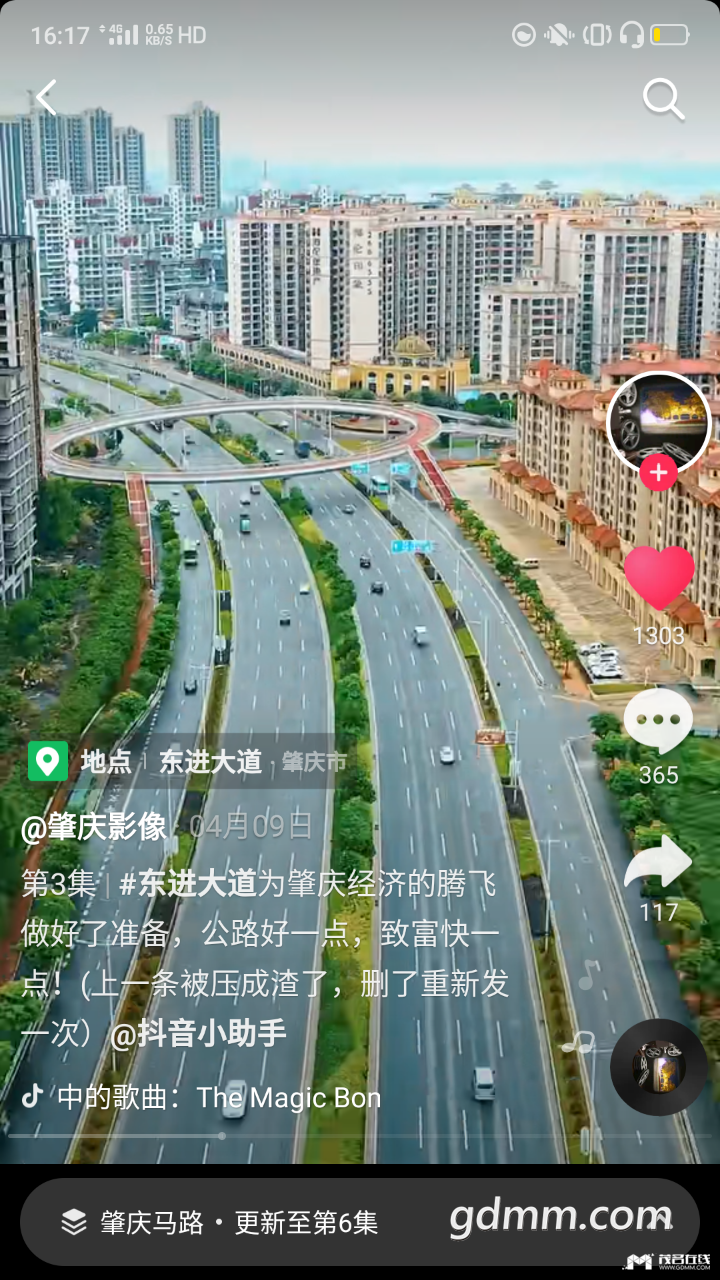
Task: Follow the creator with the plus button
Action: [658, 472]
